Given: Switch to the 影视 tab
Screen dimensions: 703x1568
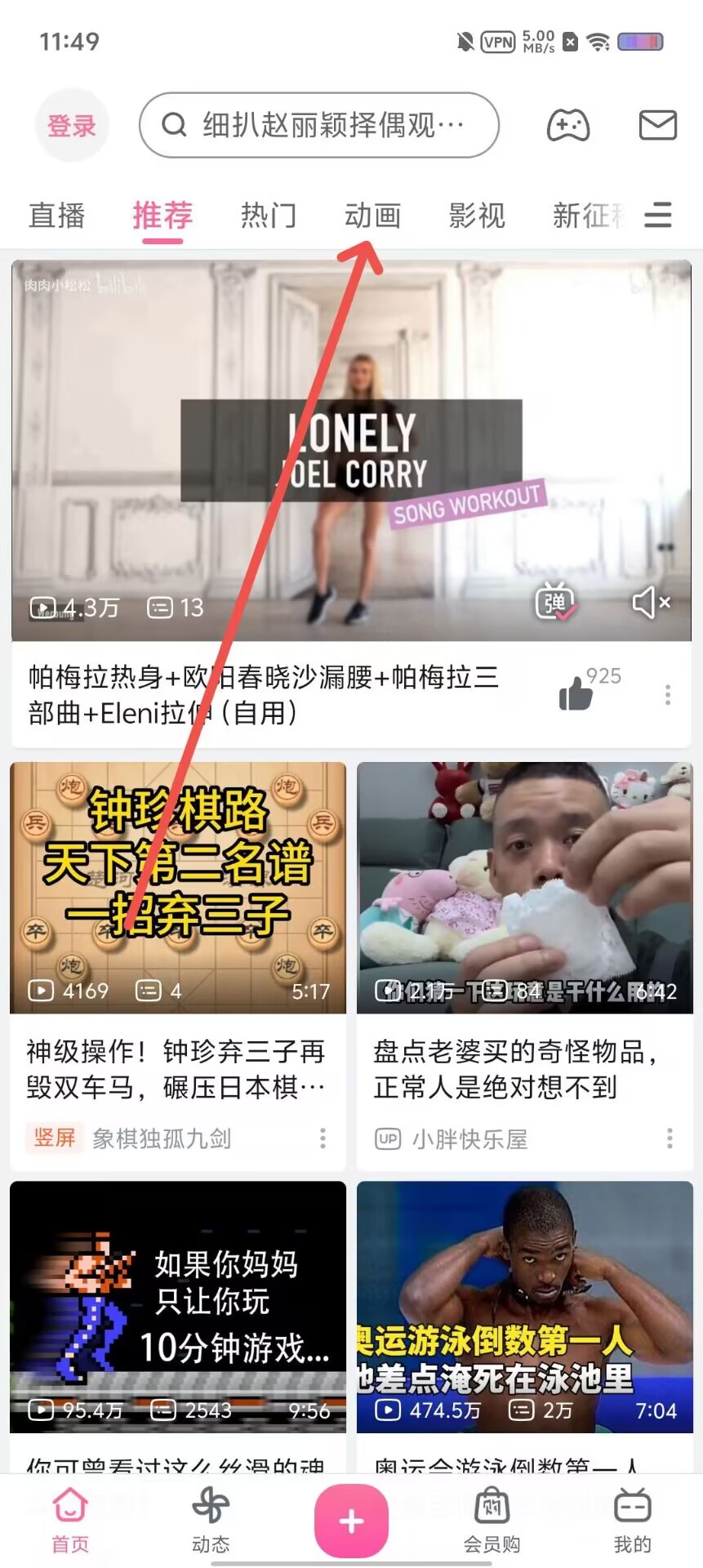Looking at the screenshot, I should [477, 216].
